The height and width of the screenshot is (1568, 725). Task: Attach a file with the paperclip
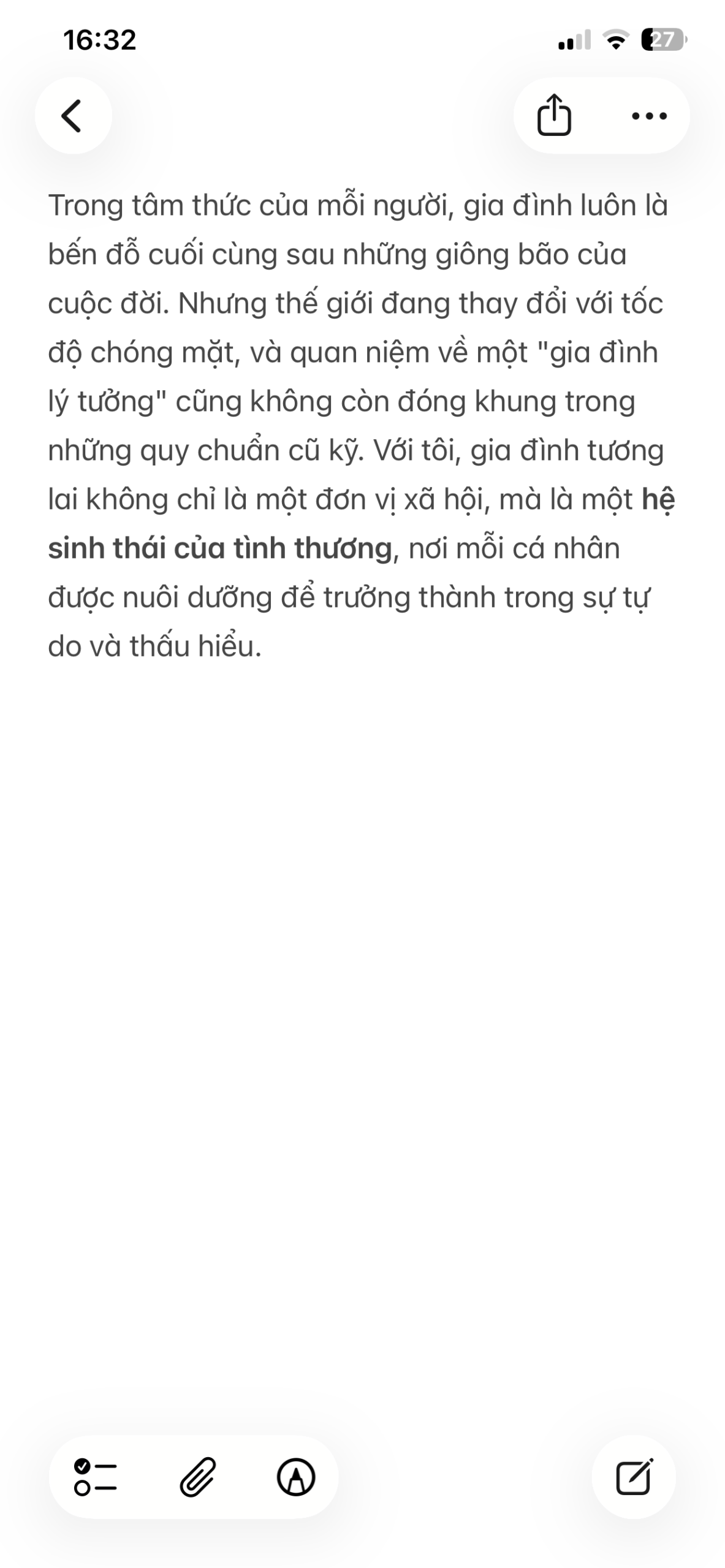[x=197, y=1477]
